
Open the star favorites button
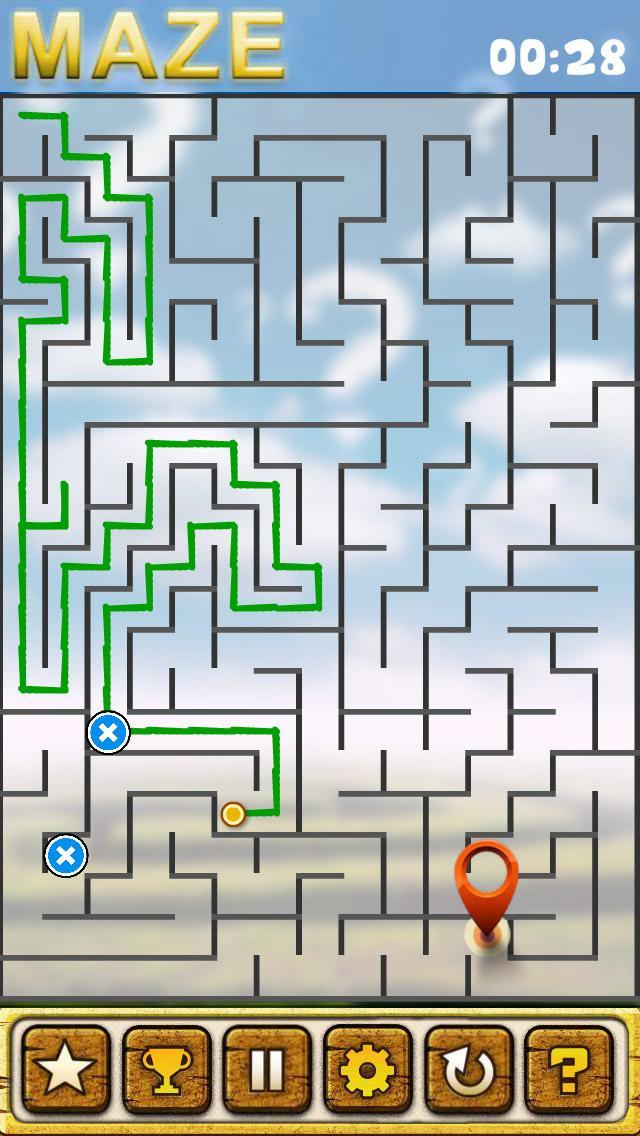[66, 1070]
